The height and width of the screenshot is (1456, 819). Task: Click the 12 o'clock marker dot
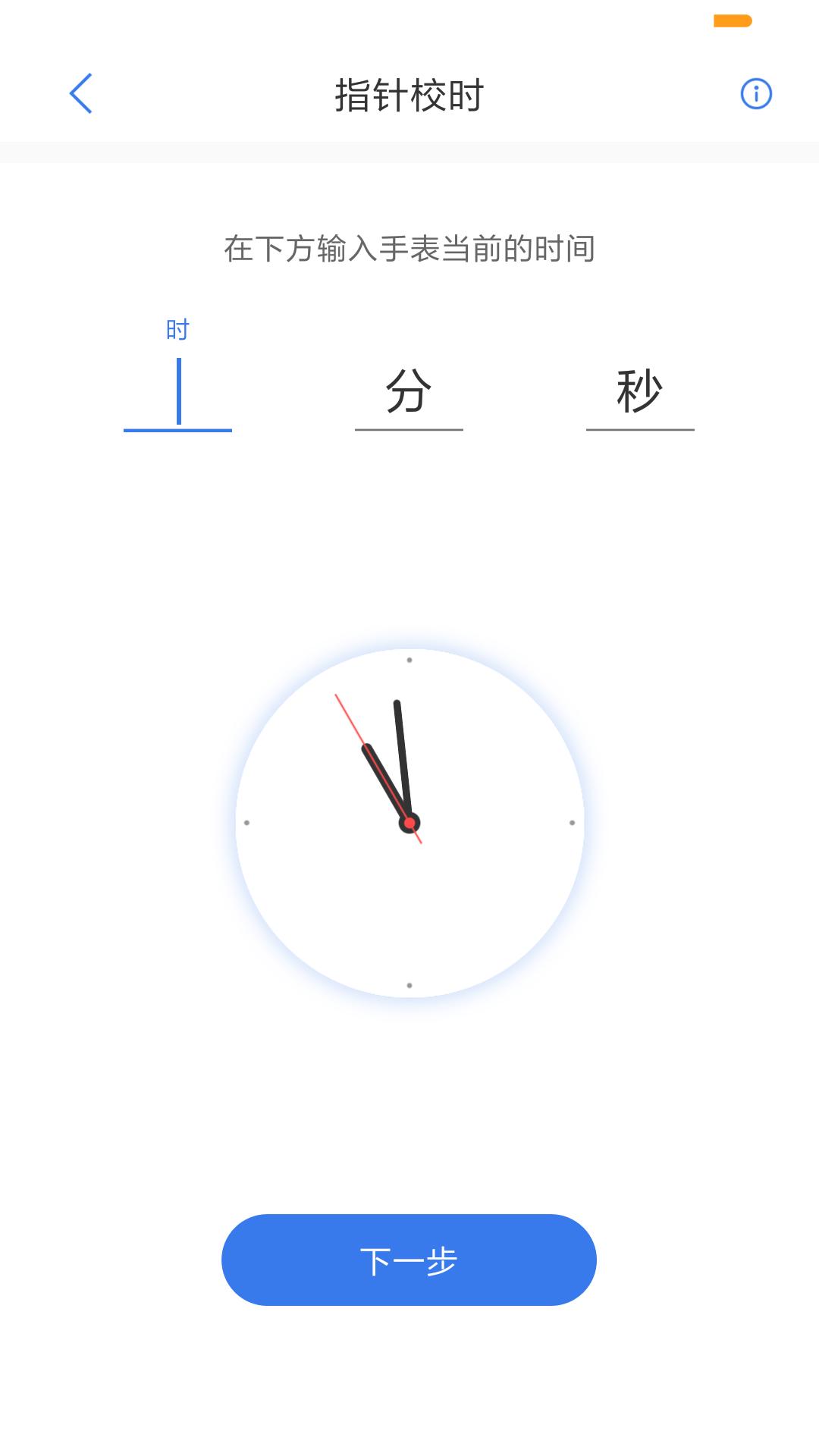[x=410, y=661]
